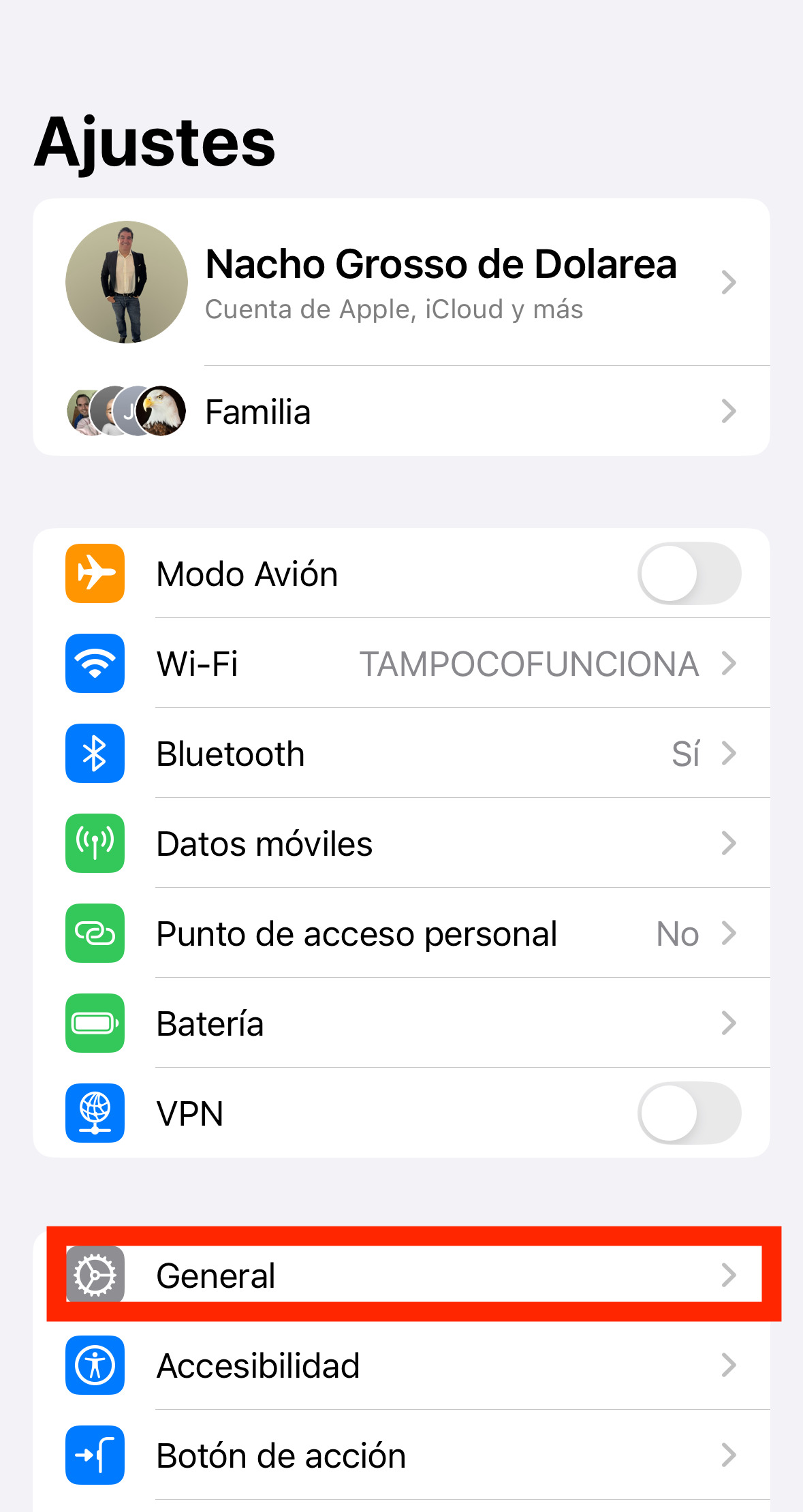This screenshot has height=1512, width=803.
Task: Select the Botón de acción row
Action: coord(401,1455)
